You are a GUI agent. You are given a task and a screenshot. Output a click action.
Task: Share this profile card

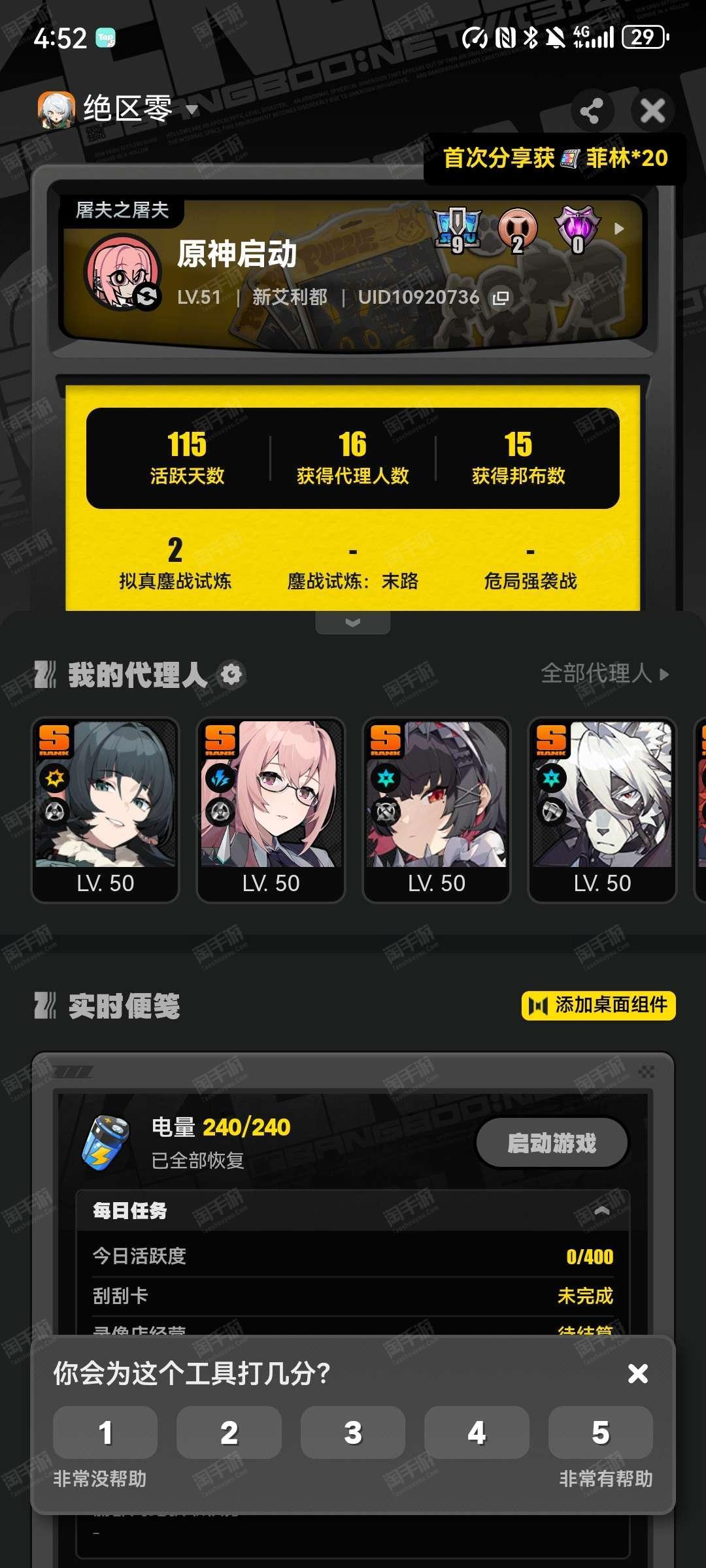click(592, 110)
